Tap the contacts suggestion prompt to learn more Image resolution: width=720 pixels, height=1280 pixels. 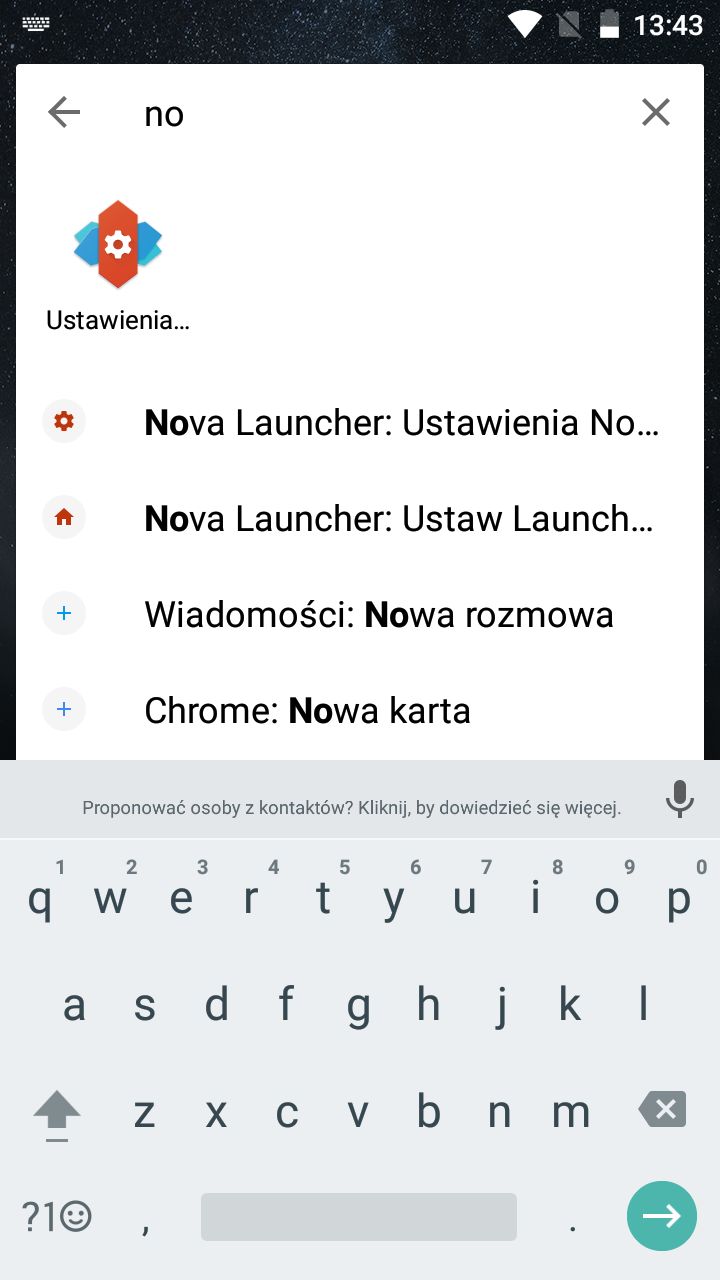click(351, 808)
